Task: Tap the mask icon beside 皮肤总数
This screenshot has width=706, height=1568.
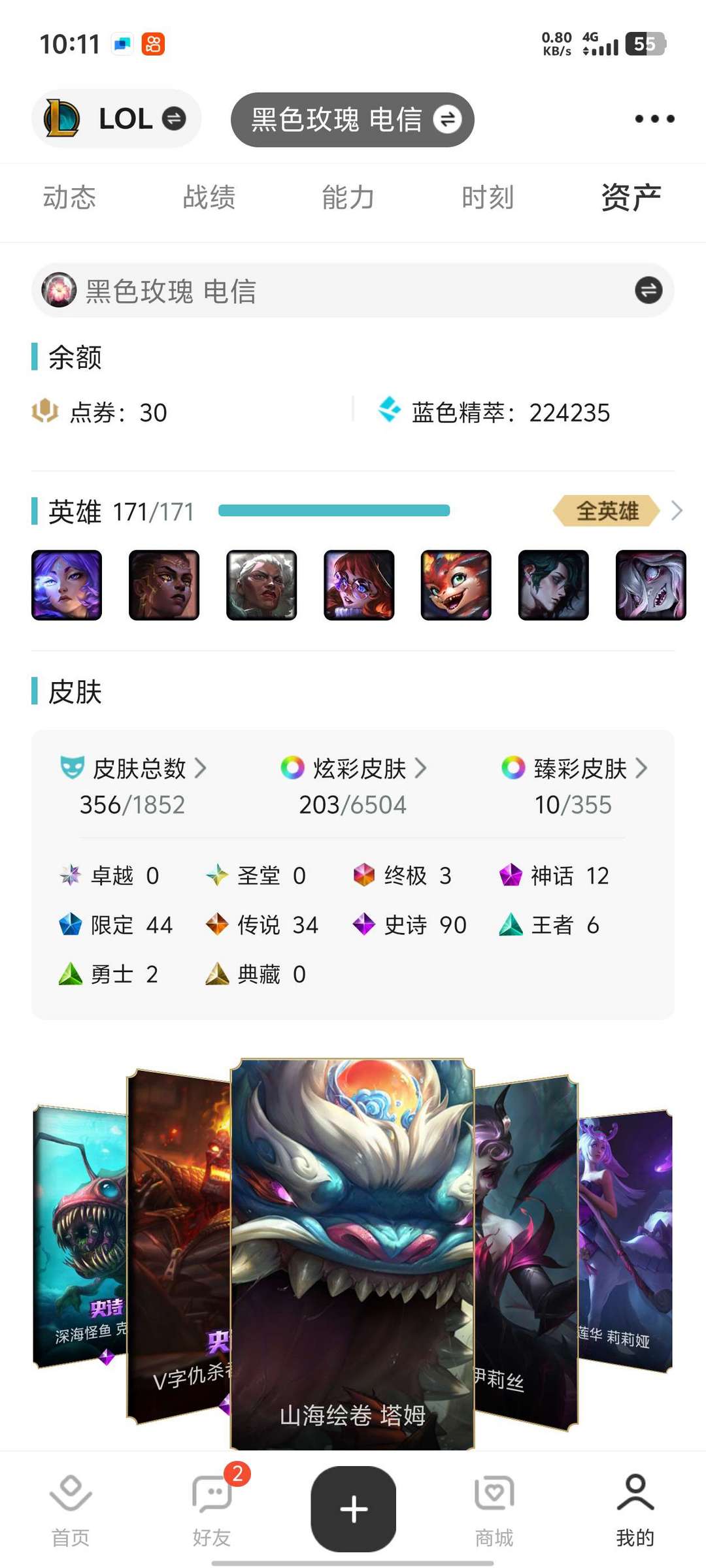Action: point(71,769)
